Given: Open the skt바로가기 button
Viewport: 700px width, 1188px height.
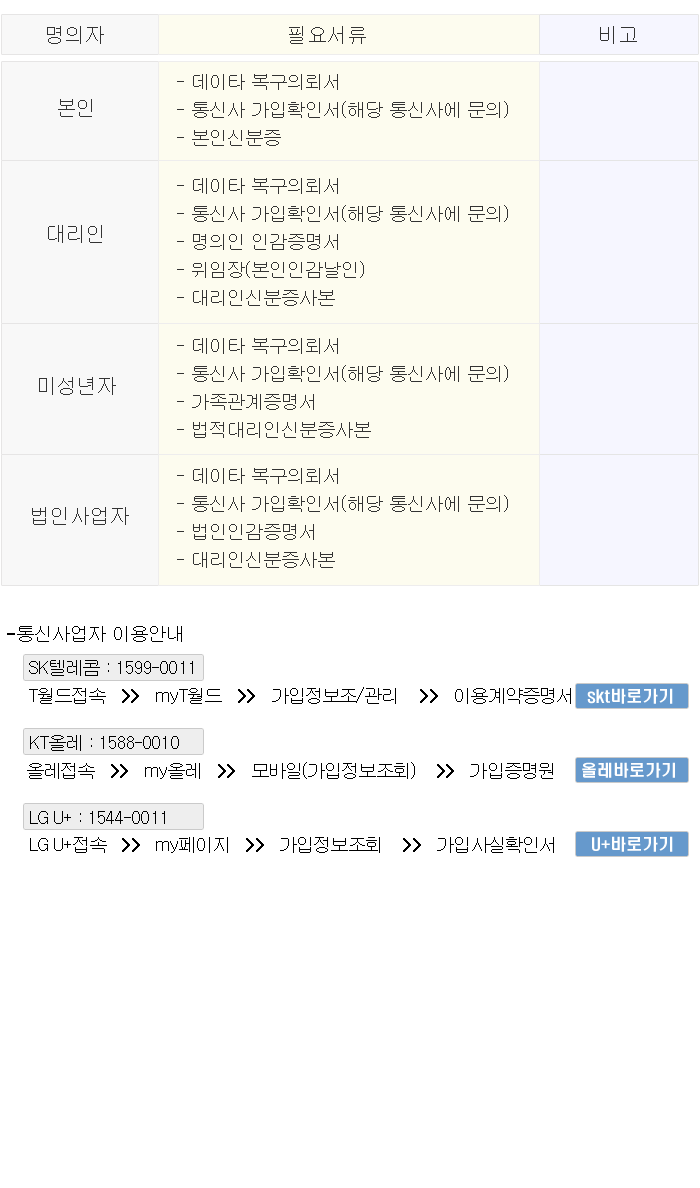Looking at the screenshot, I should click(631, 696).
